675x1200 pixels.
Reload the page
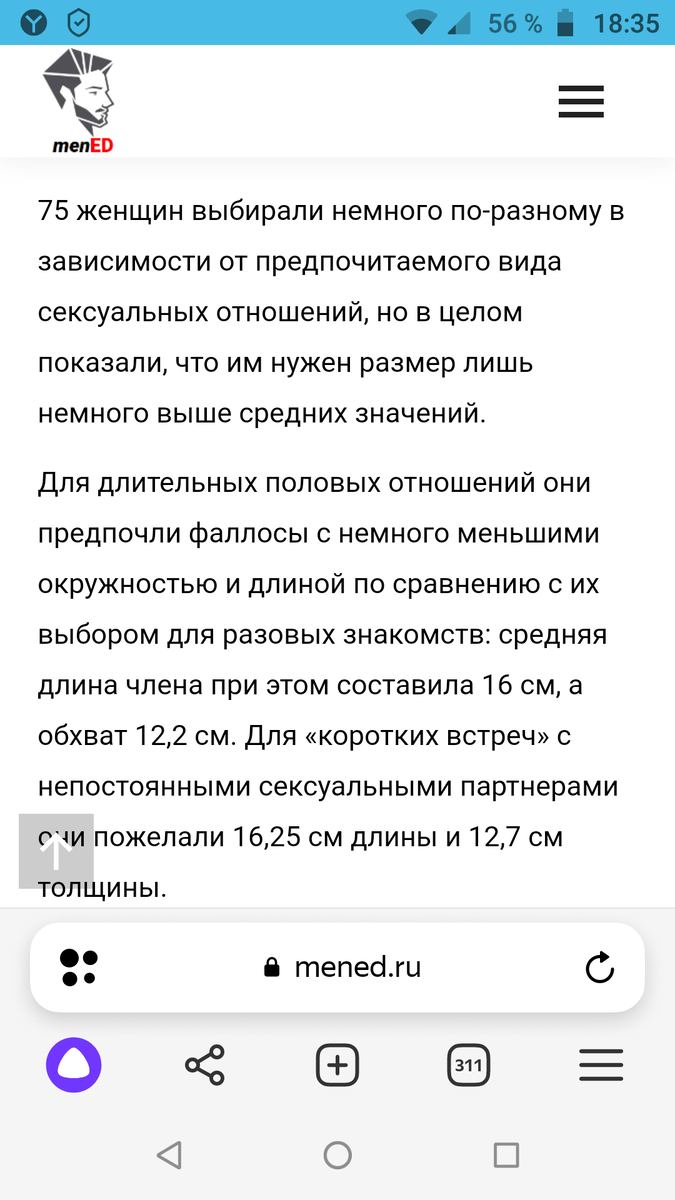[599, 967]
